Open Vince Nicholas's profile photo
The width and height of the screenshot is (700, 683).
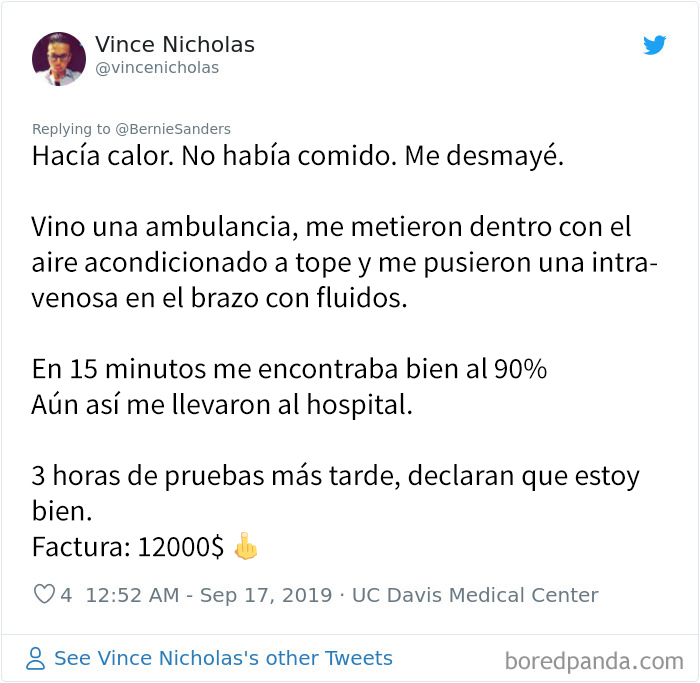[x=59, y=59]
